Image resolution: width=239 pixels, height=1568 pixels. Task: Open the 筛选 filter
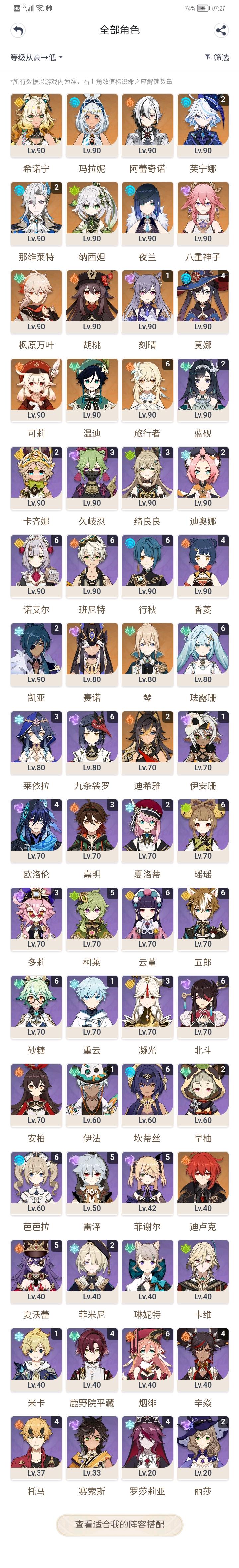(216, 57)
